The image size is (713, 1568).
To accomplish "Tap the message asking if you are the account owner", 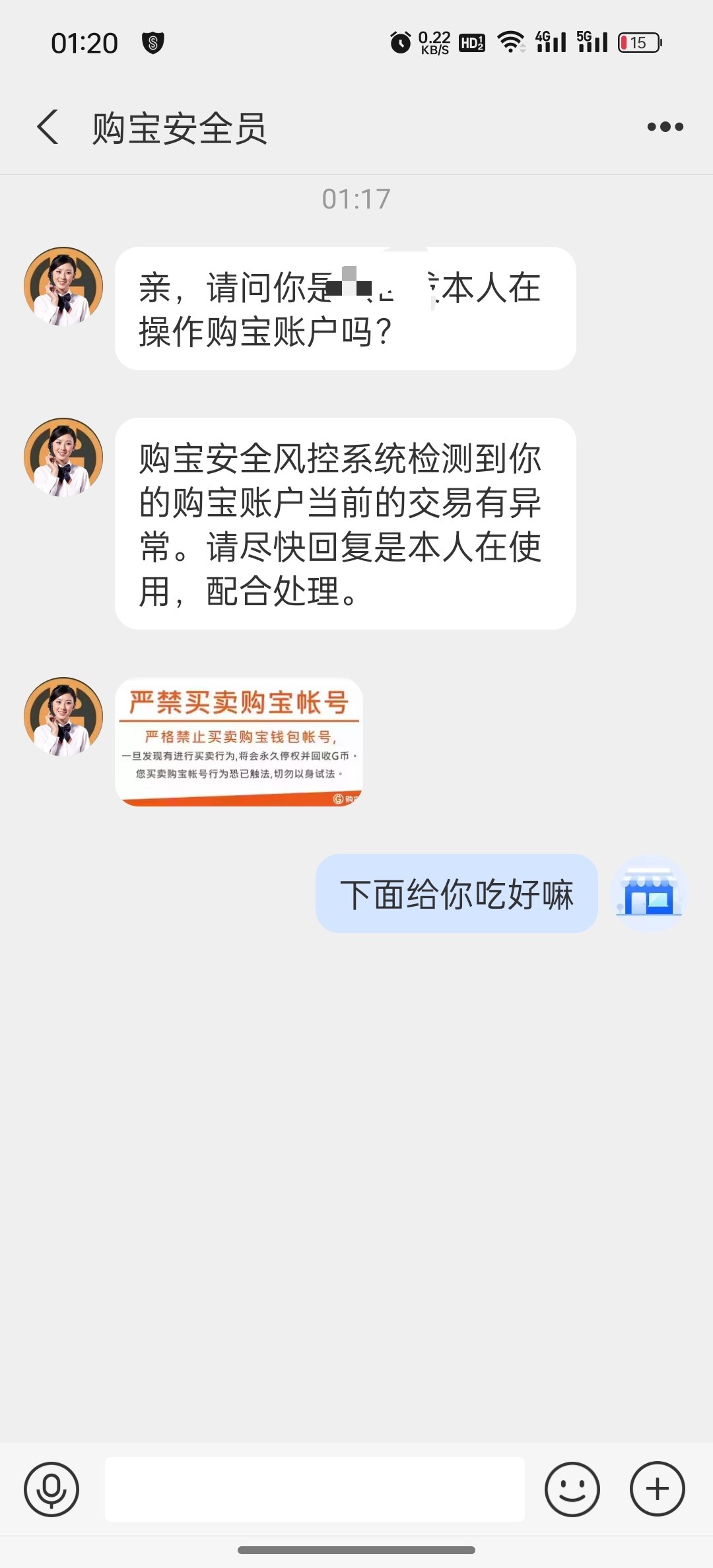I will click(x=345, y=308).
